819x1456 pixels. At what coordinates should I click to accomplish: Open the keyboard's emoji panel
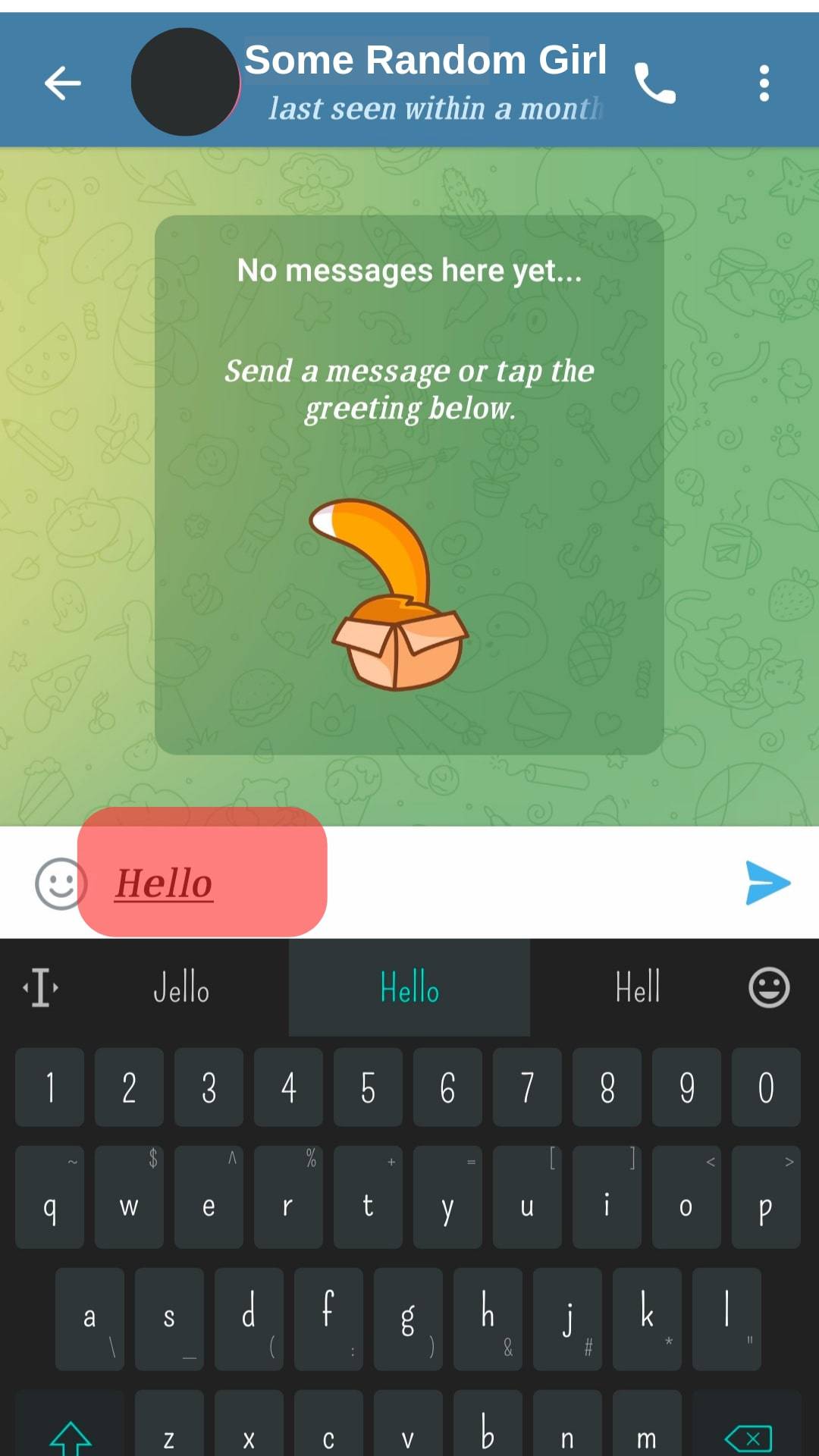tap(769, 988)
